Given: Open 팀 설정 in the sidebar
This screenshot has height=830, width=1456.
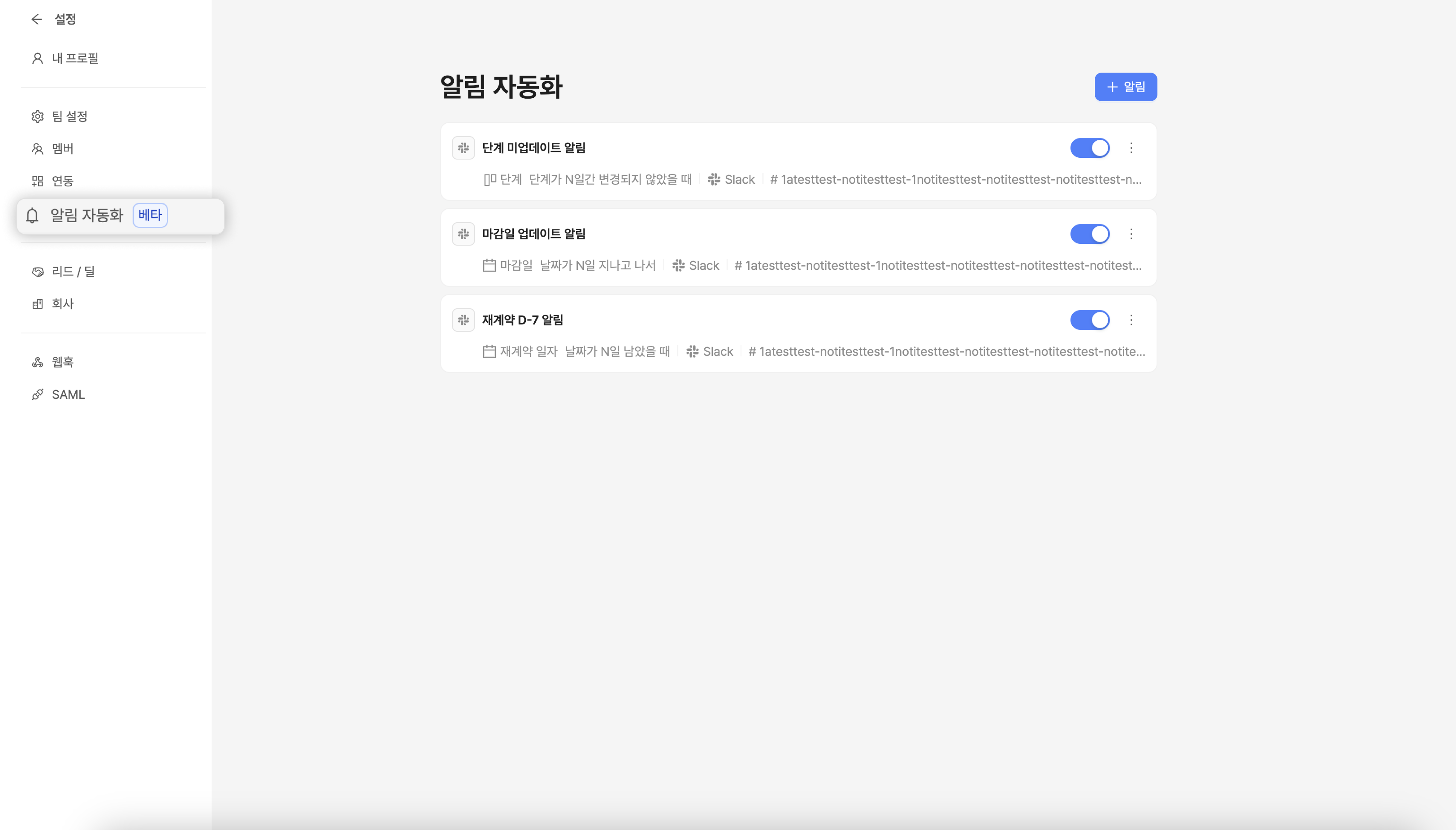Looking at the screenshot, I should click(69, 116).
